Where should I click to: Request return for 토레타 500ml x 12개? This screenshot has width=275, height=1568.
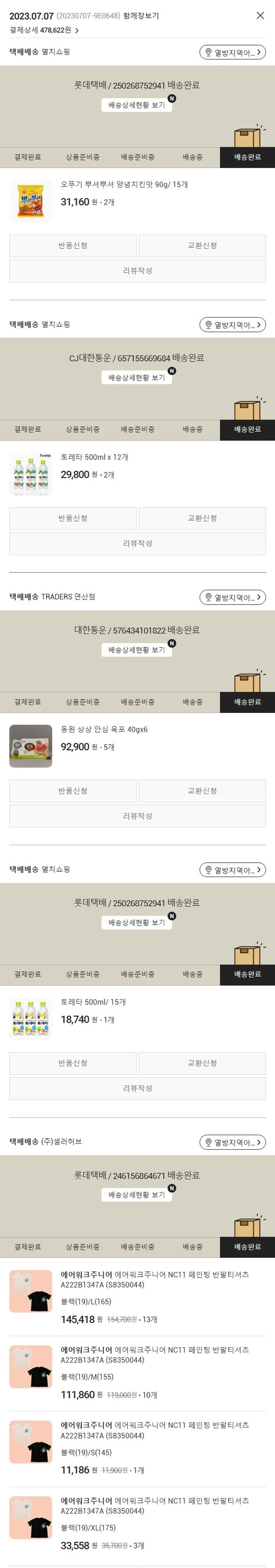(73, 519)
